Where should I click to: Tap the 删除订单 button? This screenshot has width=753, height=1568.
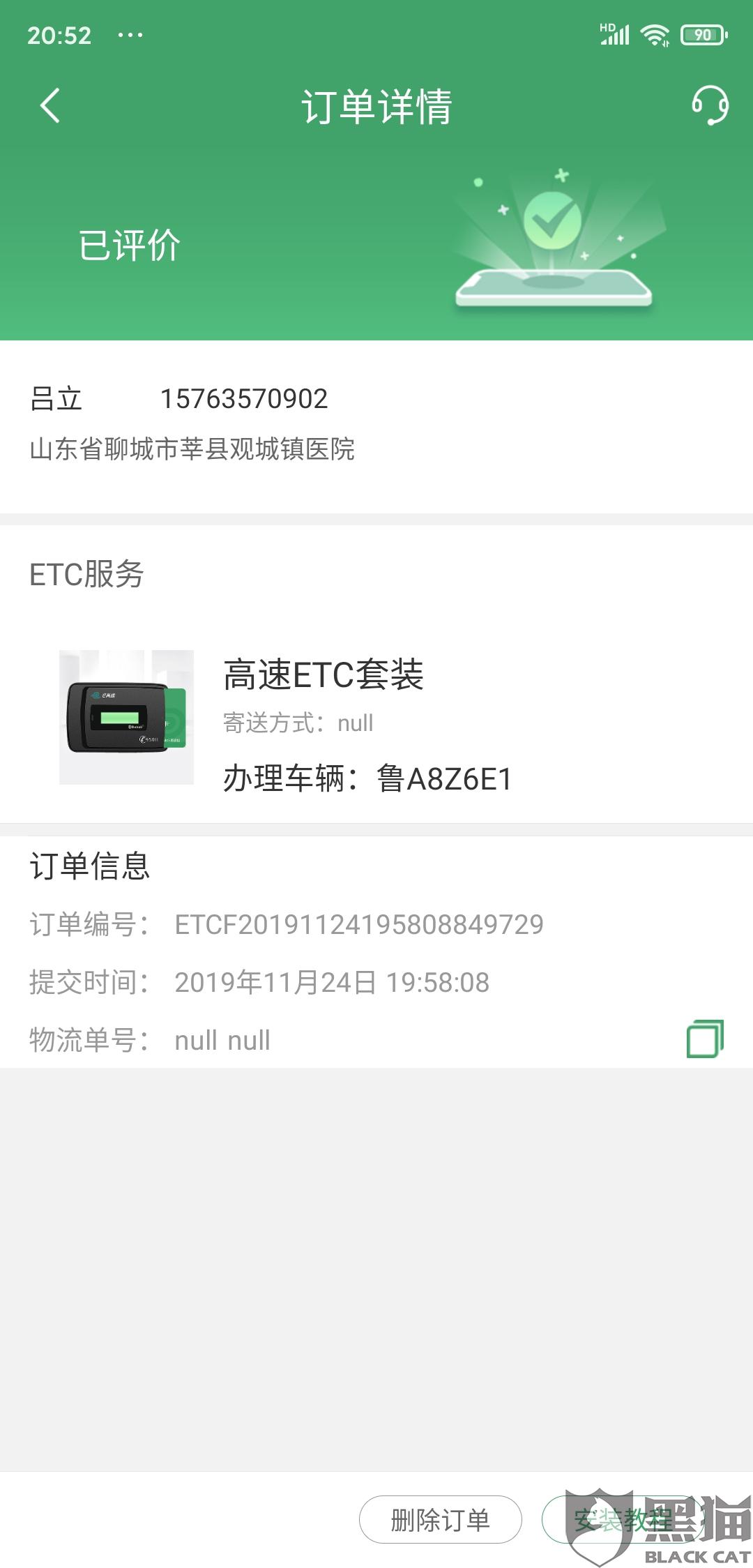pyautogui.click(x=440, y=1520)
